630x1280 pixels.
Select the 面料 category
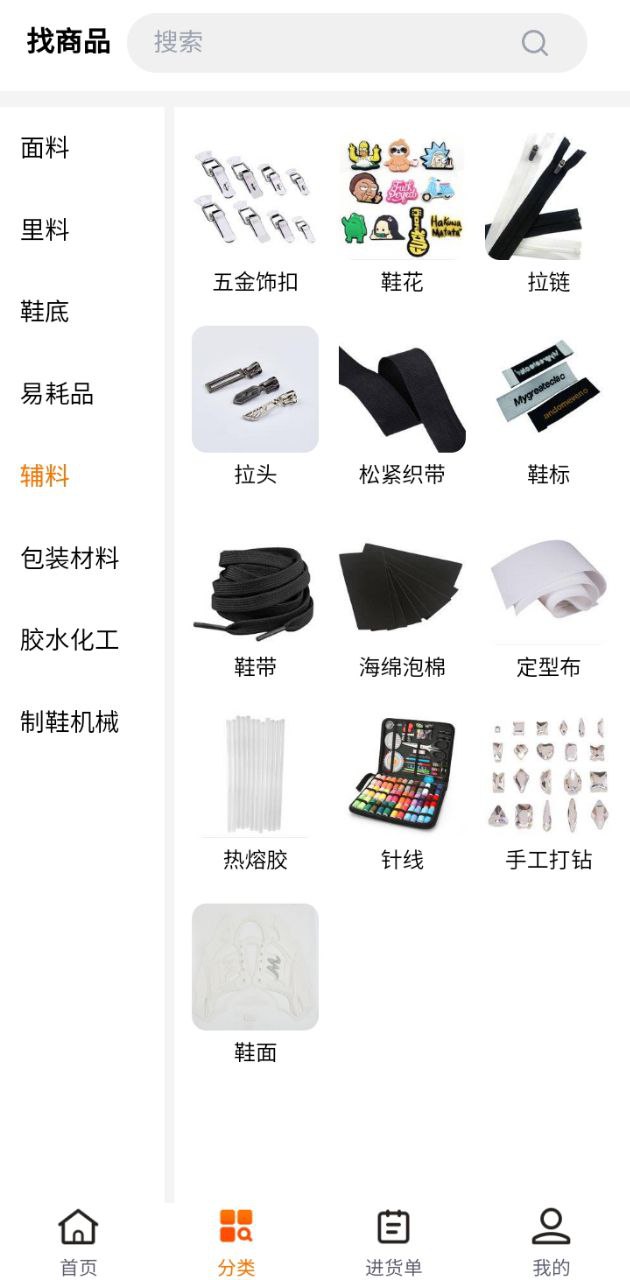pos(46,148)
